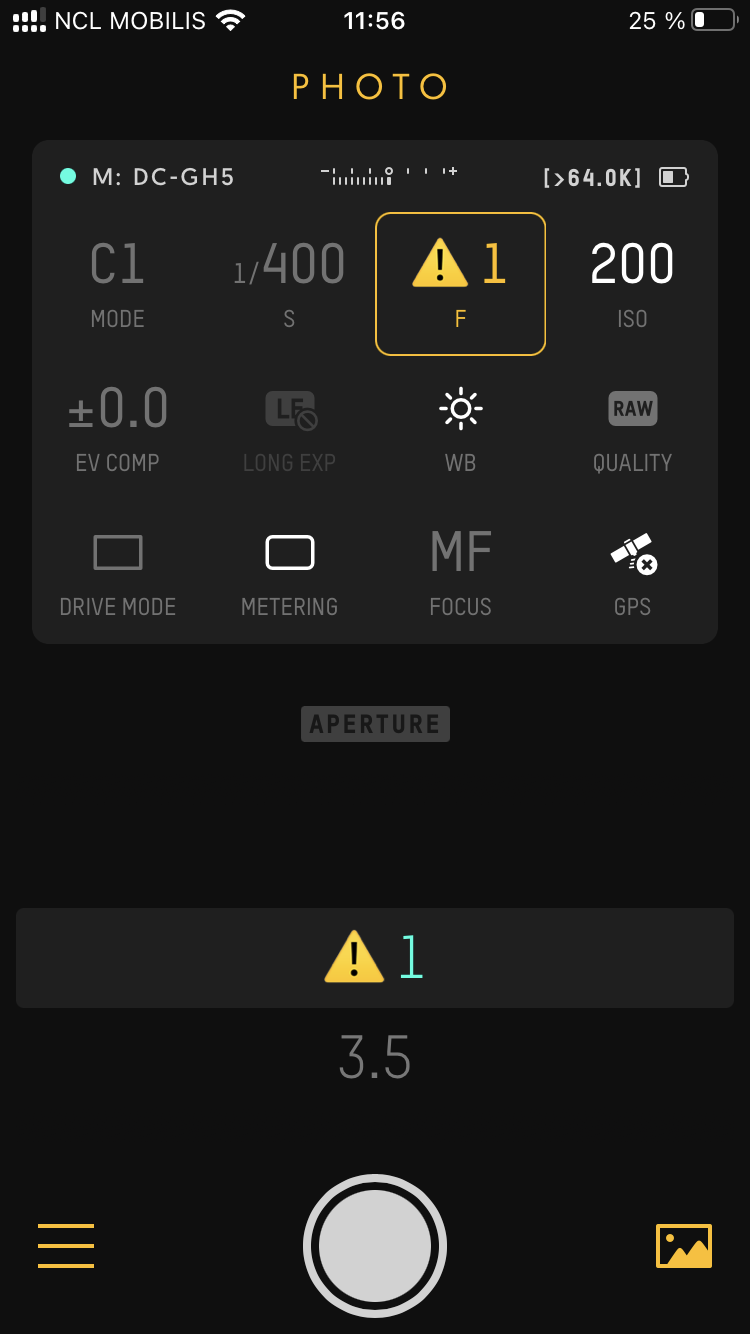Select the C1 mode setting
Viewport: 750px width, 1334px height.
pos(118,284)
